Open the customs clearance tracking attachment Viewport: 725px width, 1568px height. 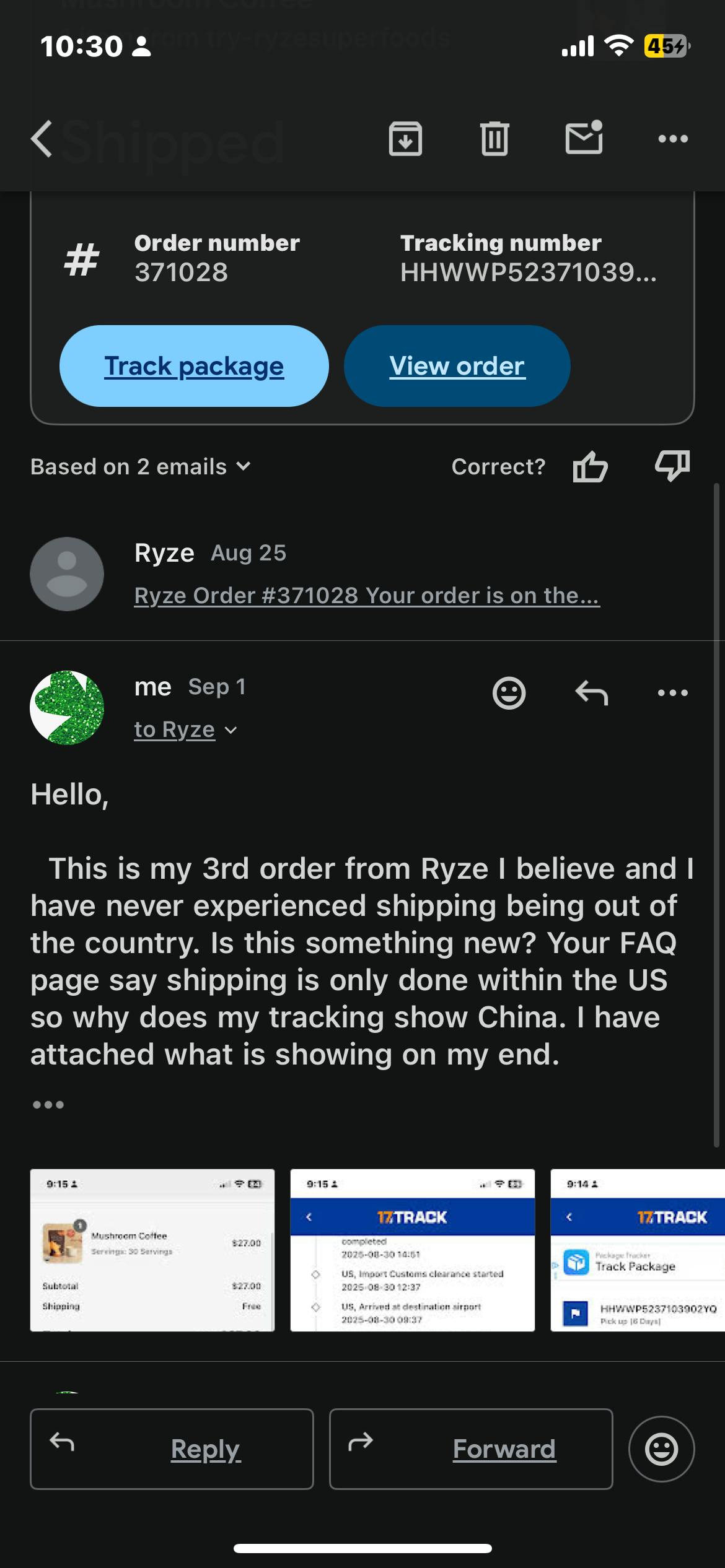click(413, 1250)
